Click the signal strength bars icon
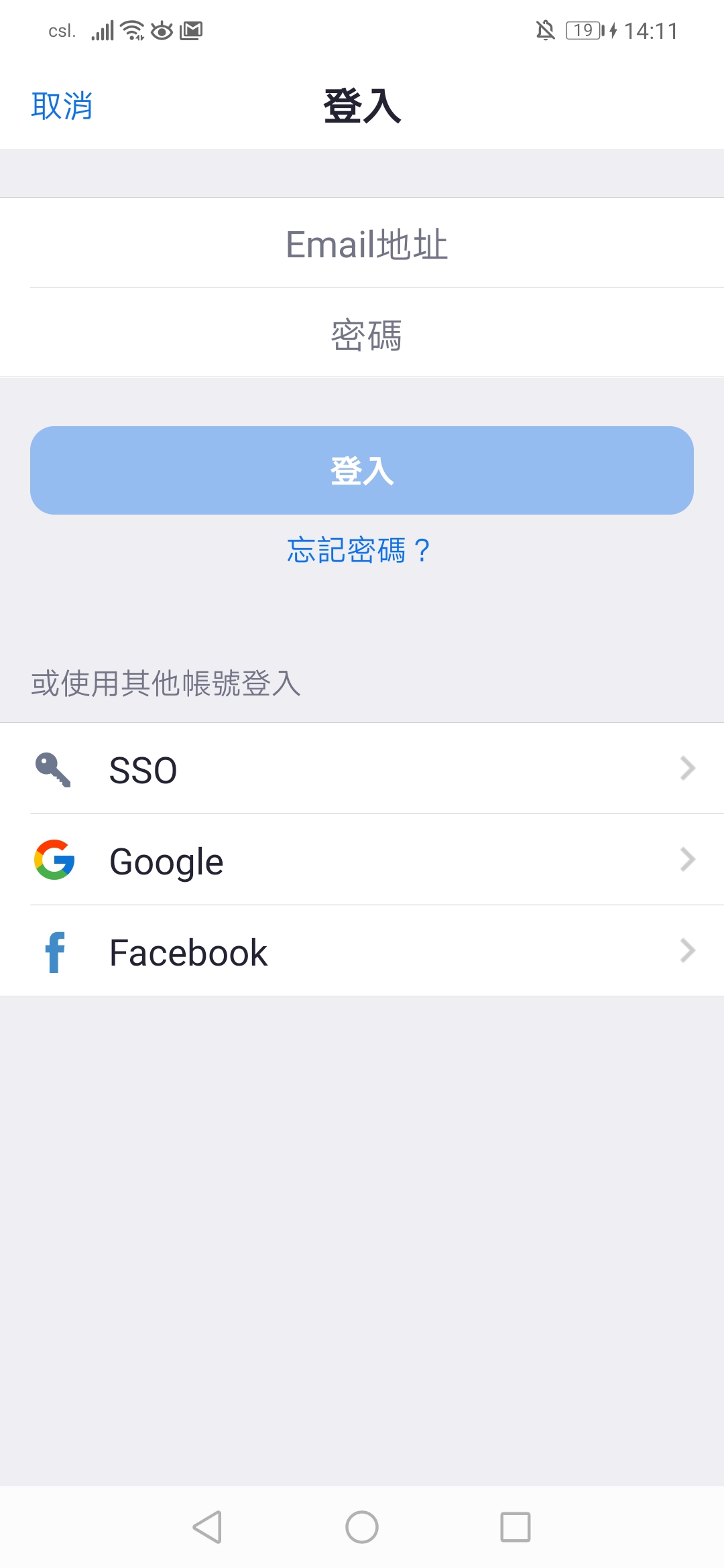The image size is (724, 1568). (102, 29)
